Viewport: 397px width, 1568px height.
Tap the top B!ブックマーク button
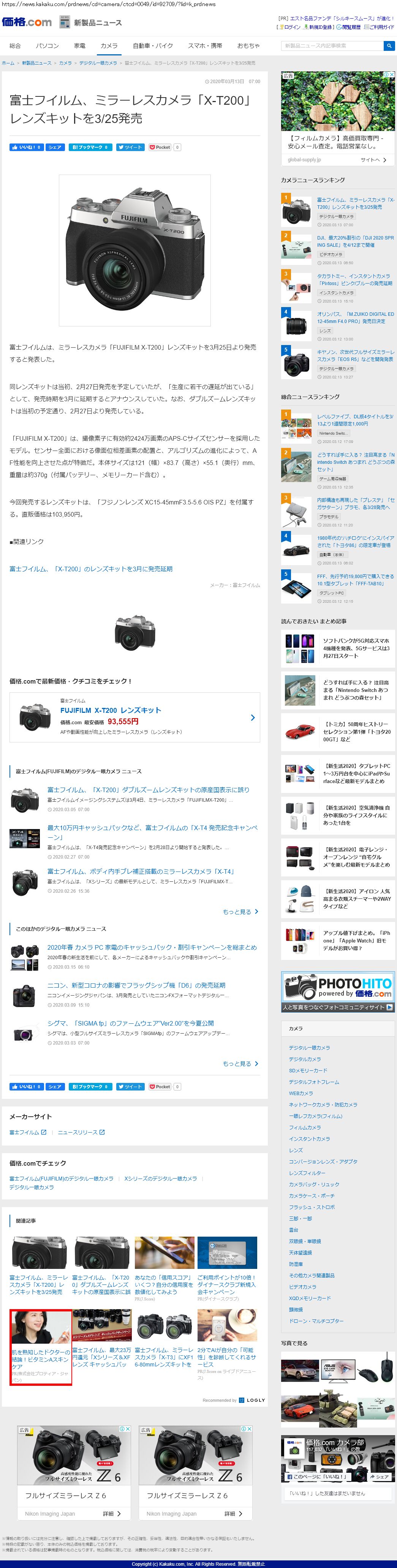90,147
